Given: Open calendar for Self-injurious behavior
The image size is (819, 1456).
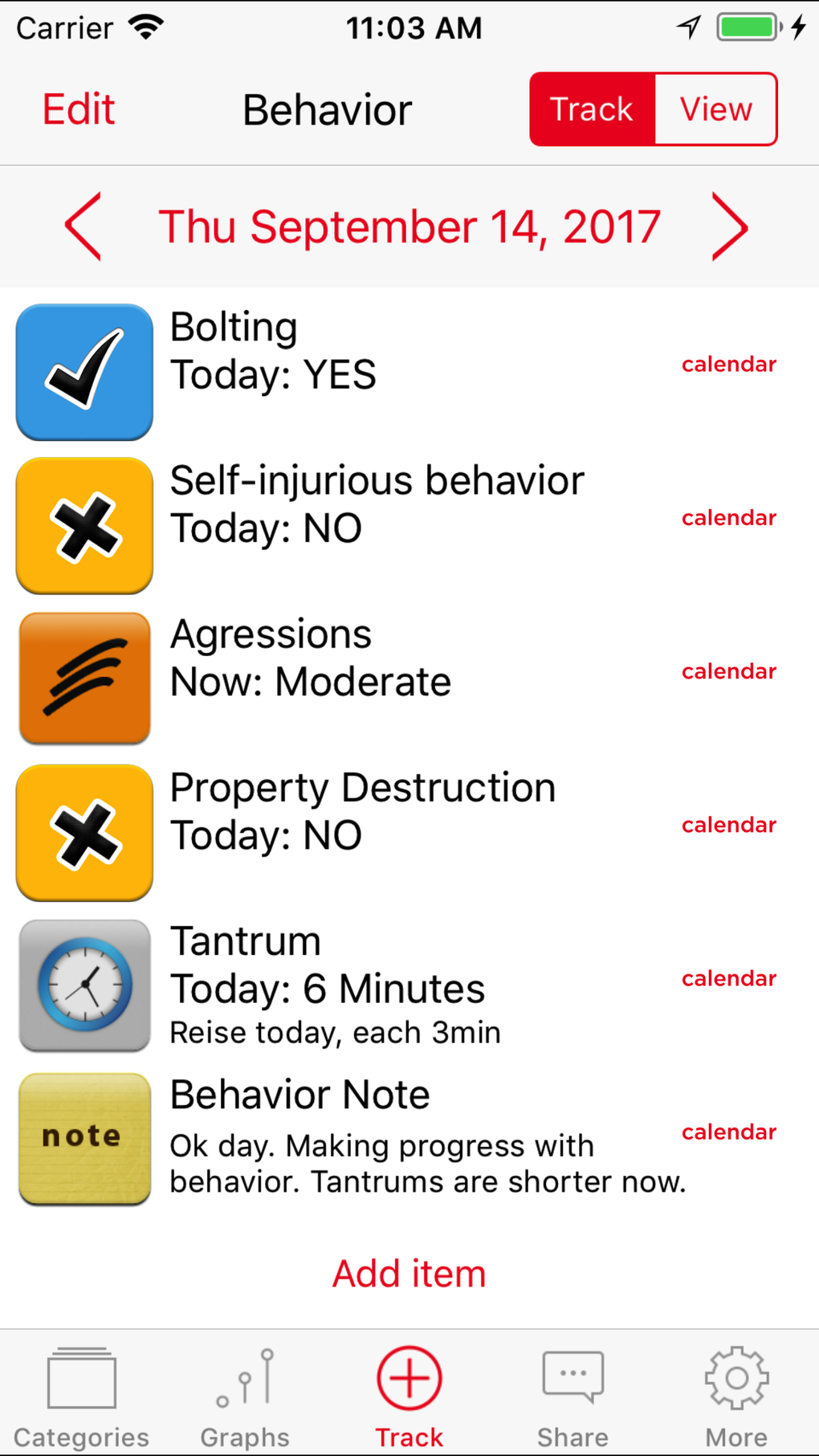Looking at the screenshot, I should pyautogui.click(x=729, y=518).
